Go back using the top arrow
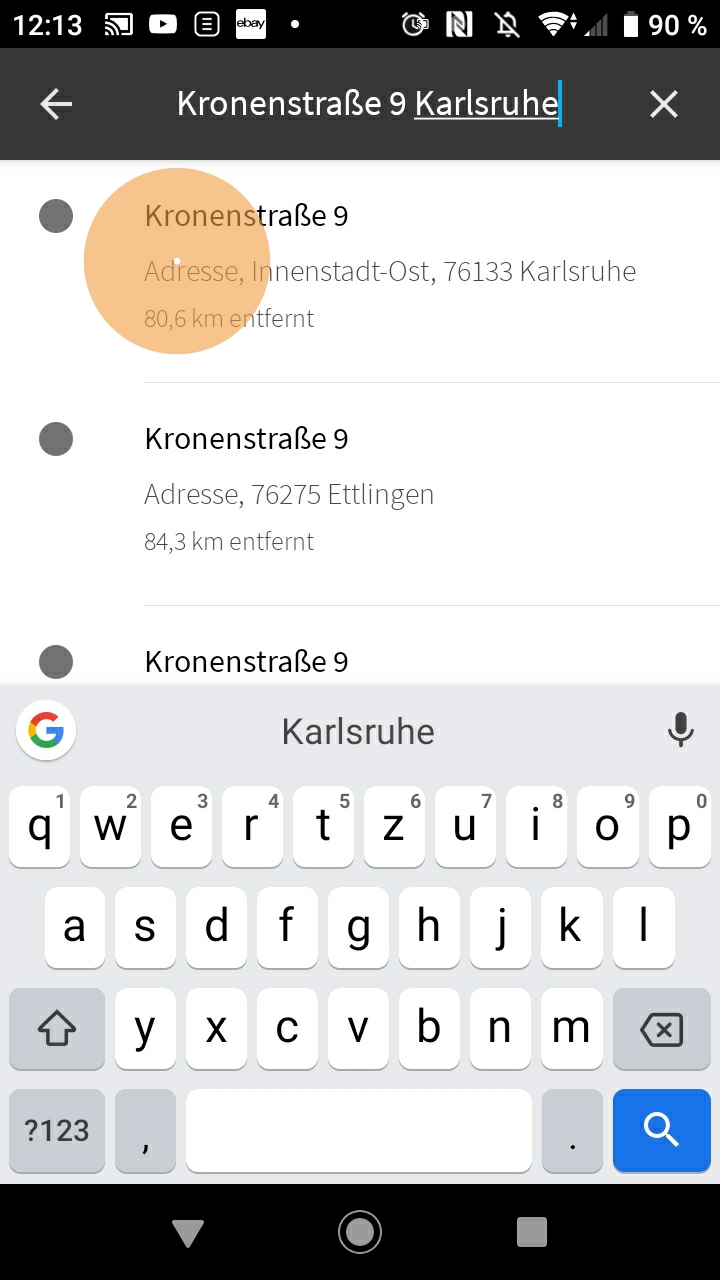This screenshot has height=1280, width=720. tap(56, 104)
